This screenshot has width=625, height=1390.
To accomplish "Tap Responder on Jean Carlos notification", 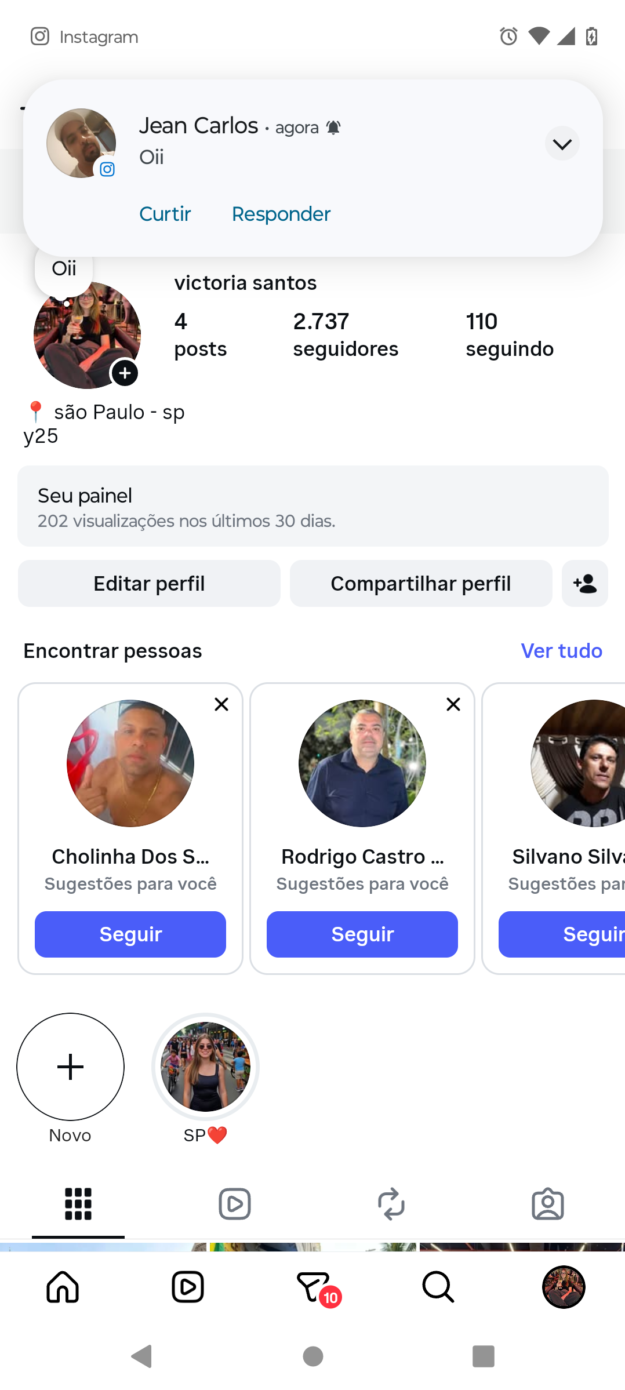I will click(x=281, y=214).
